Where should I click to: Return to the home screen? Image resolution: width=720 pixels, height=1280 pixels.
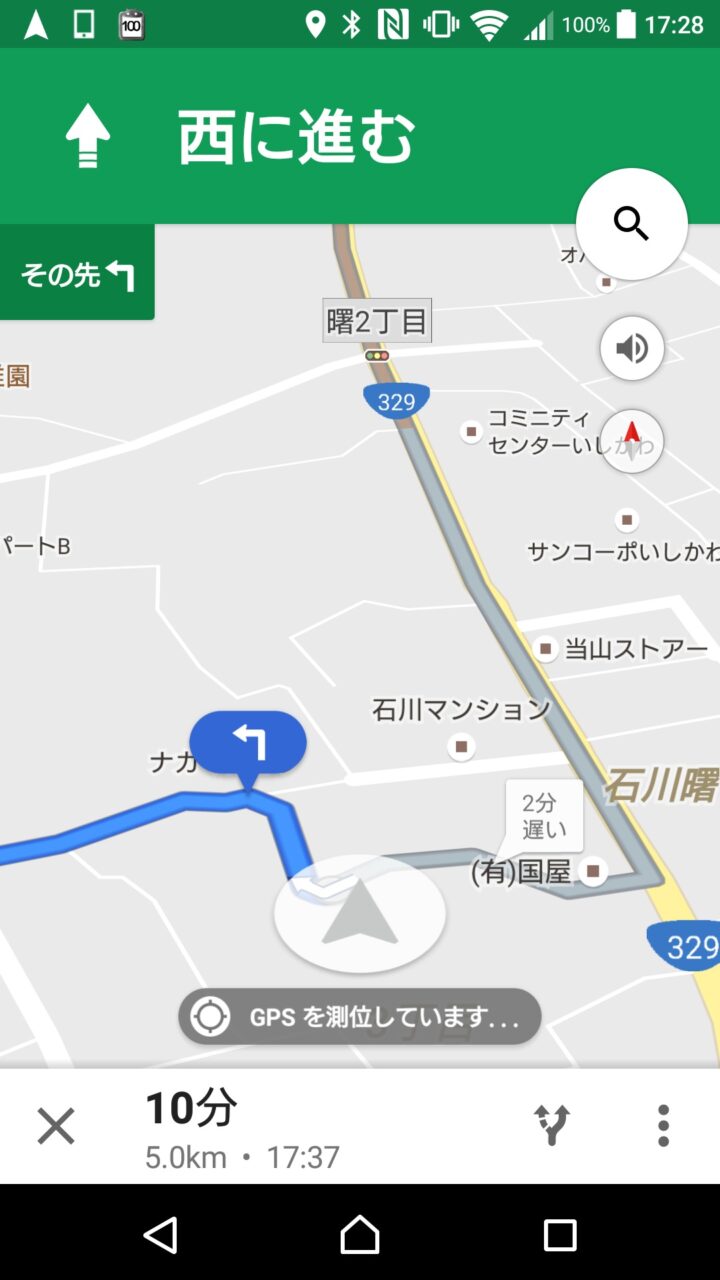point(360,1235)
